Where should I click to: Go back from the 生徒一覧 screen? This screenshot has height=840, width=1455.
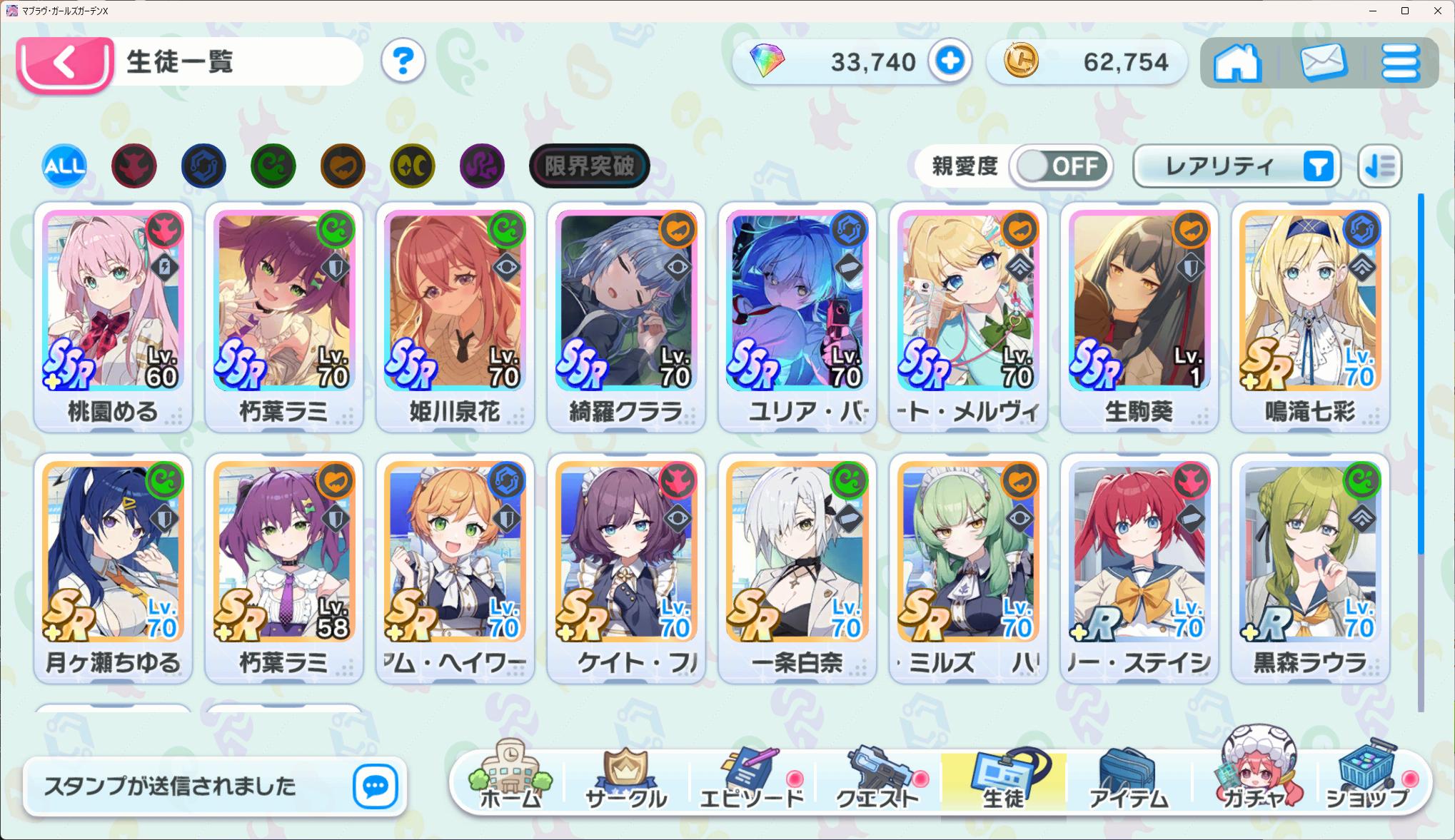point(64,64)
